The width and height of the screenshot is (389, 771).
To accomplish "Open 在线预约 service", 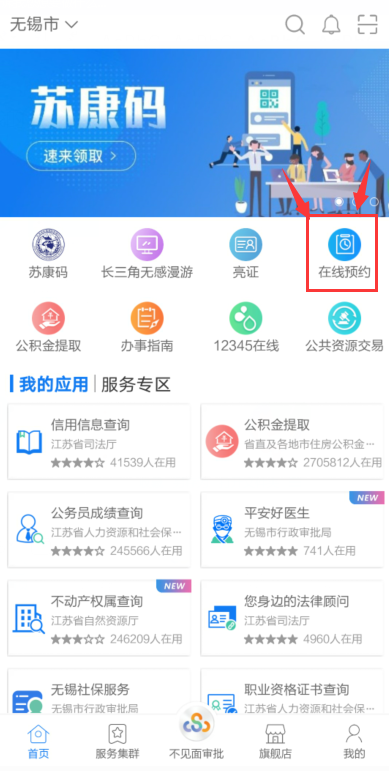I will pyautogui.click(x=344, y=254).
